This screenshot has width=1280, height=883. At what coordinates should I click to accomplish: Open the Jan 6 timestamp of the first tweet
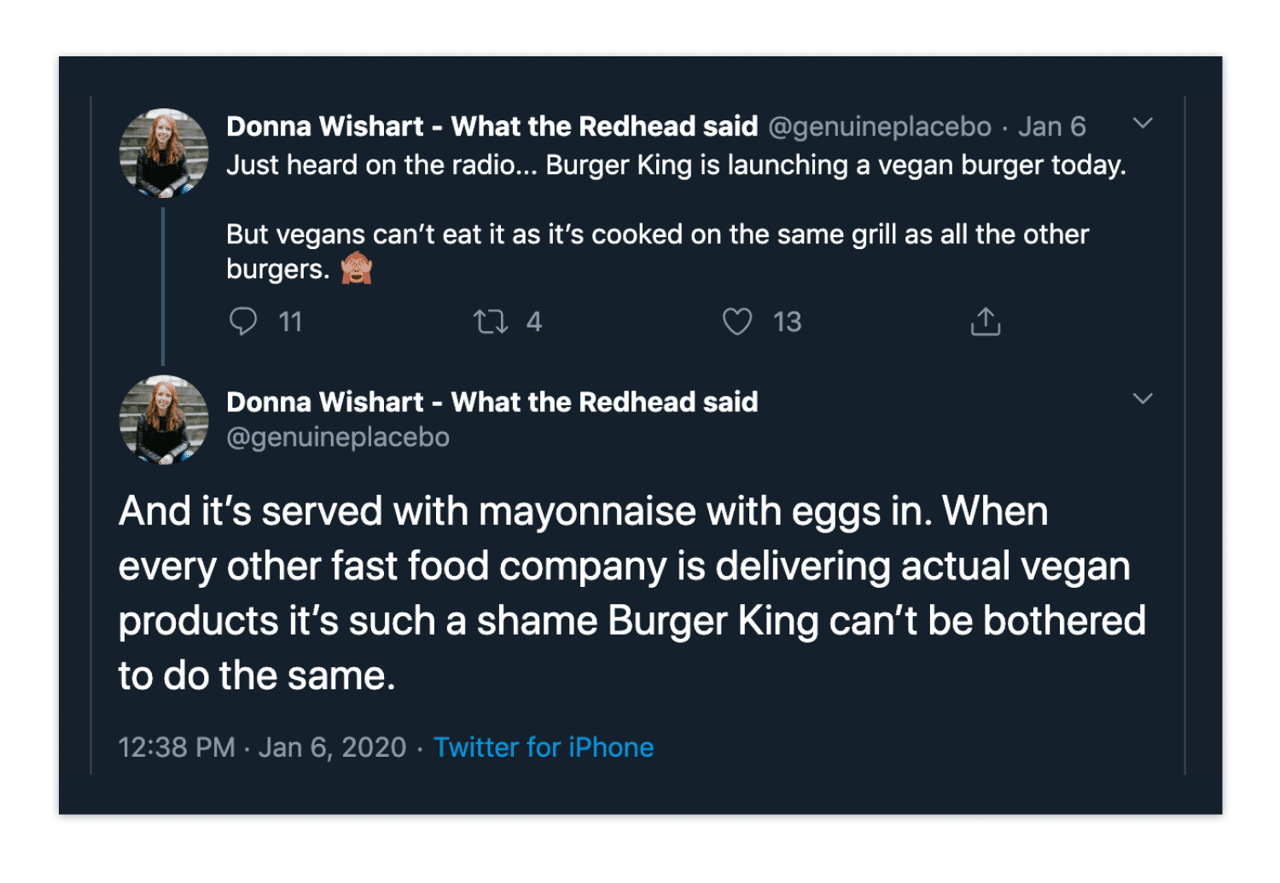(1052, 127)
